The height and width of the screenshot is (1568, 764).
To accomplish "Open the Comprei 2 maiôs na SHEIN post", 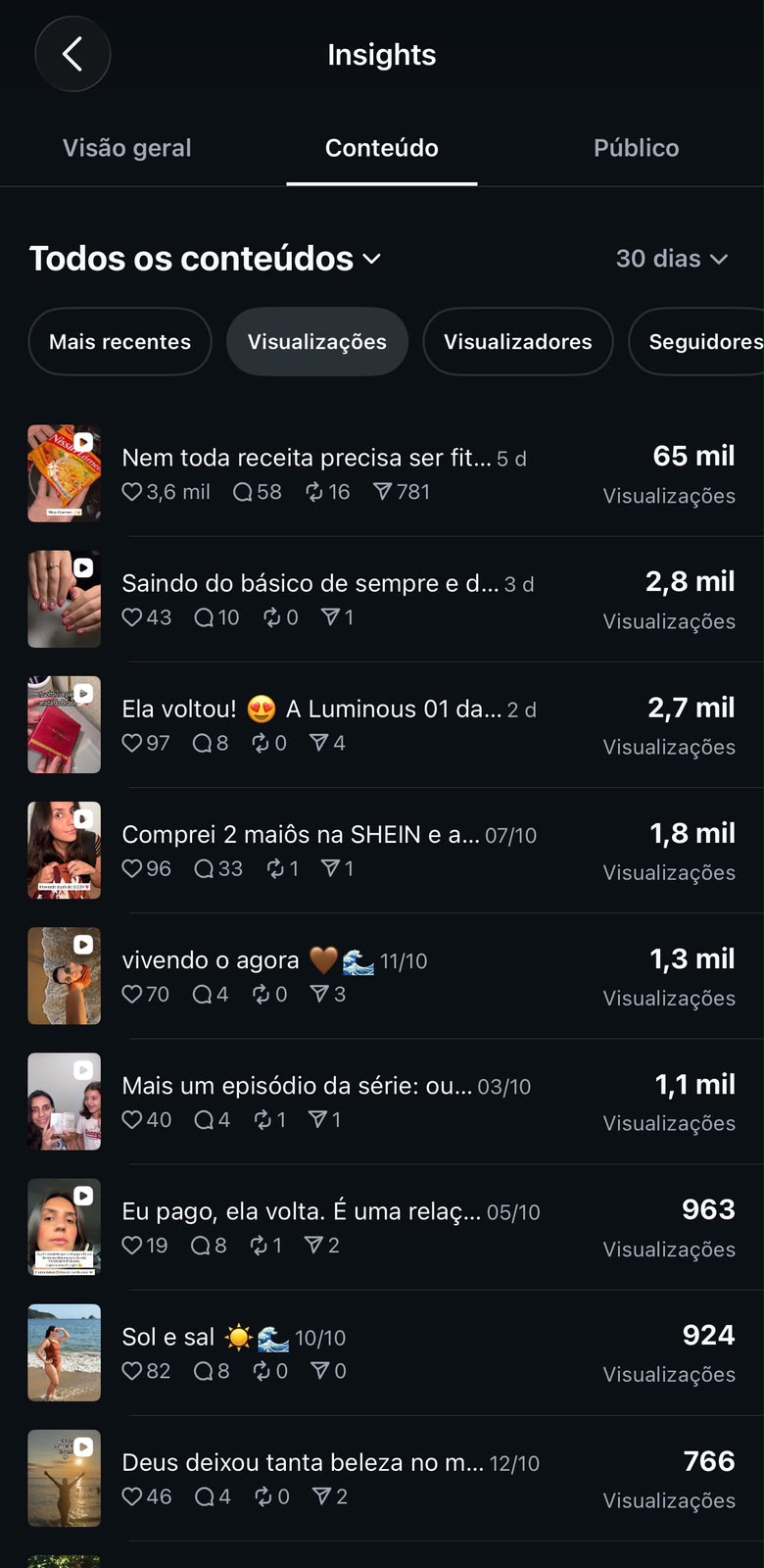I will pos(382,850).
